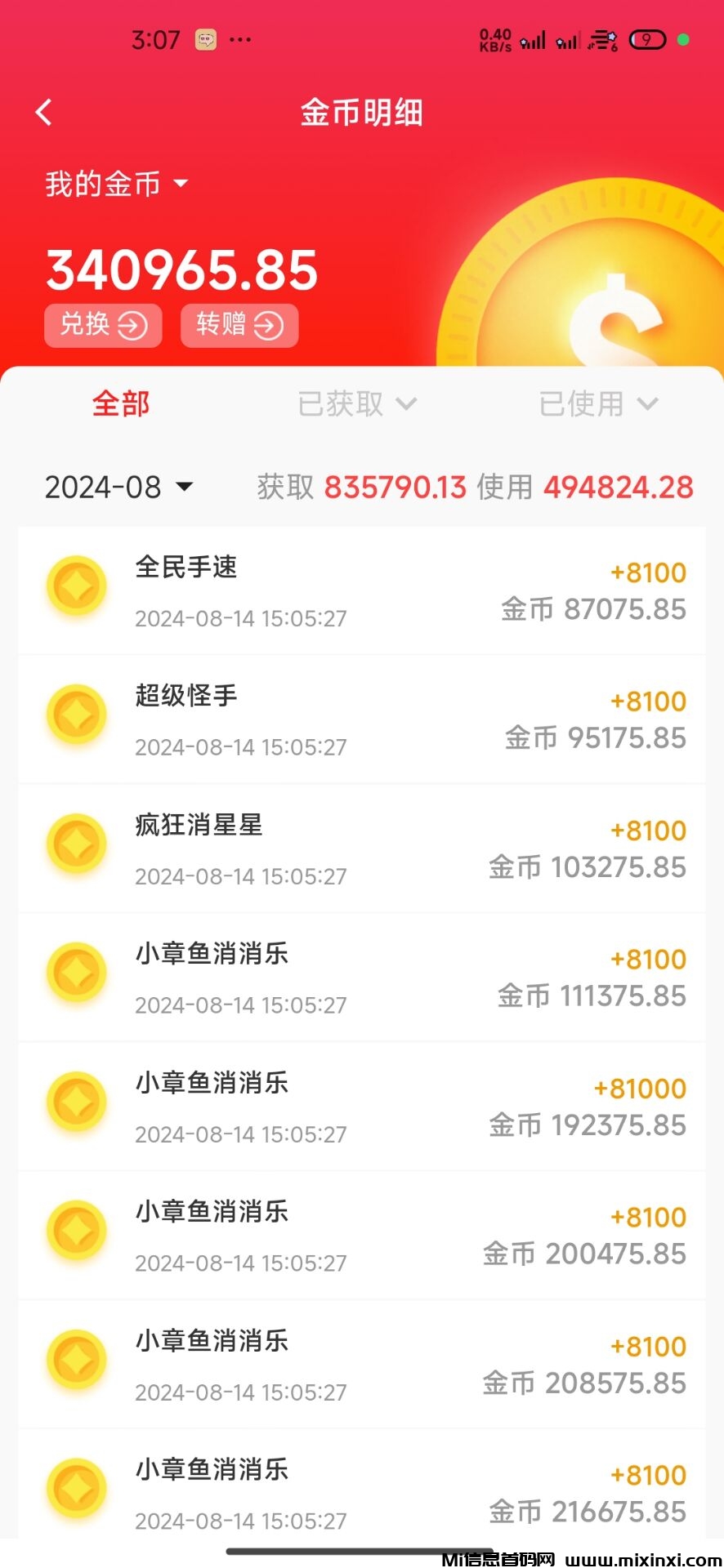Select the 全民手速 coin icon
The height and width of the screenshot is (1568, 724).
[x=76, y=586]
